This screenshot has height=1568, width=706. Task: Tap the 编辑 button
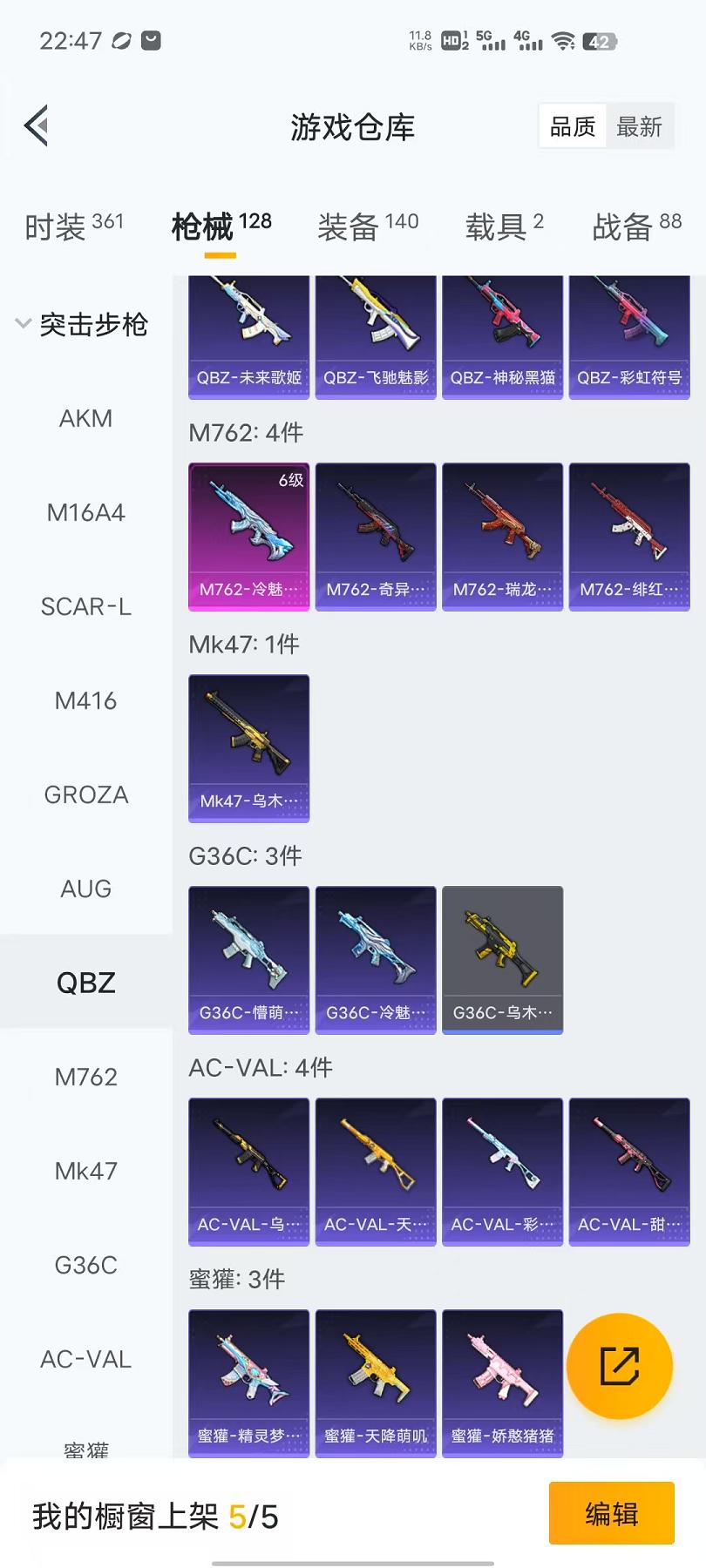point(611,1513)
